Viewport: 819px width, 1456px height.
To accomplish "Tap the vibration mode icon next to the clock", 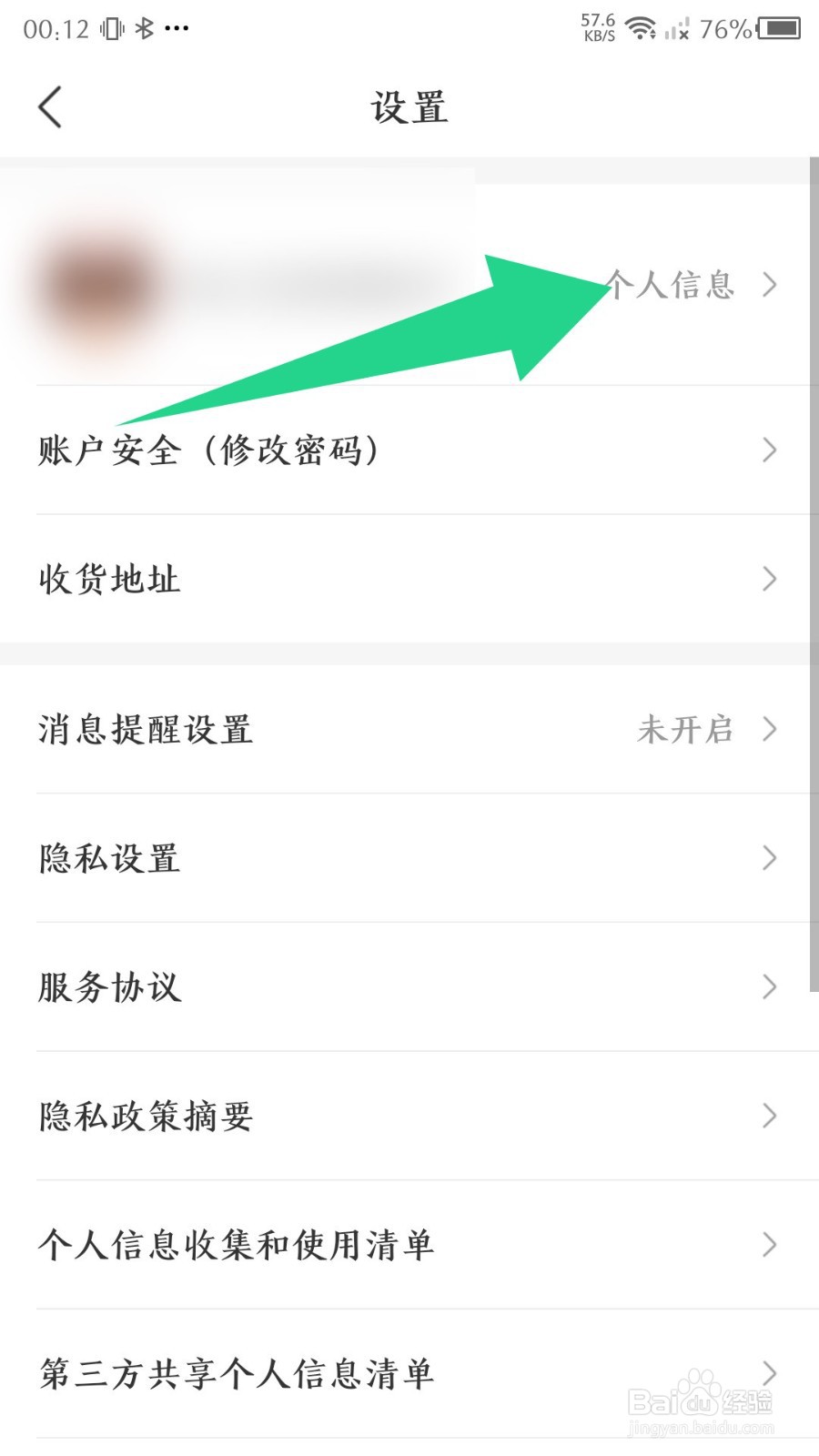I will [x=111, y=27].
